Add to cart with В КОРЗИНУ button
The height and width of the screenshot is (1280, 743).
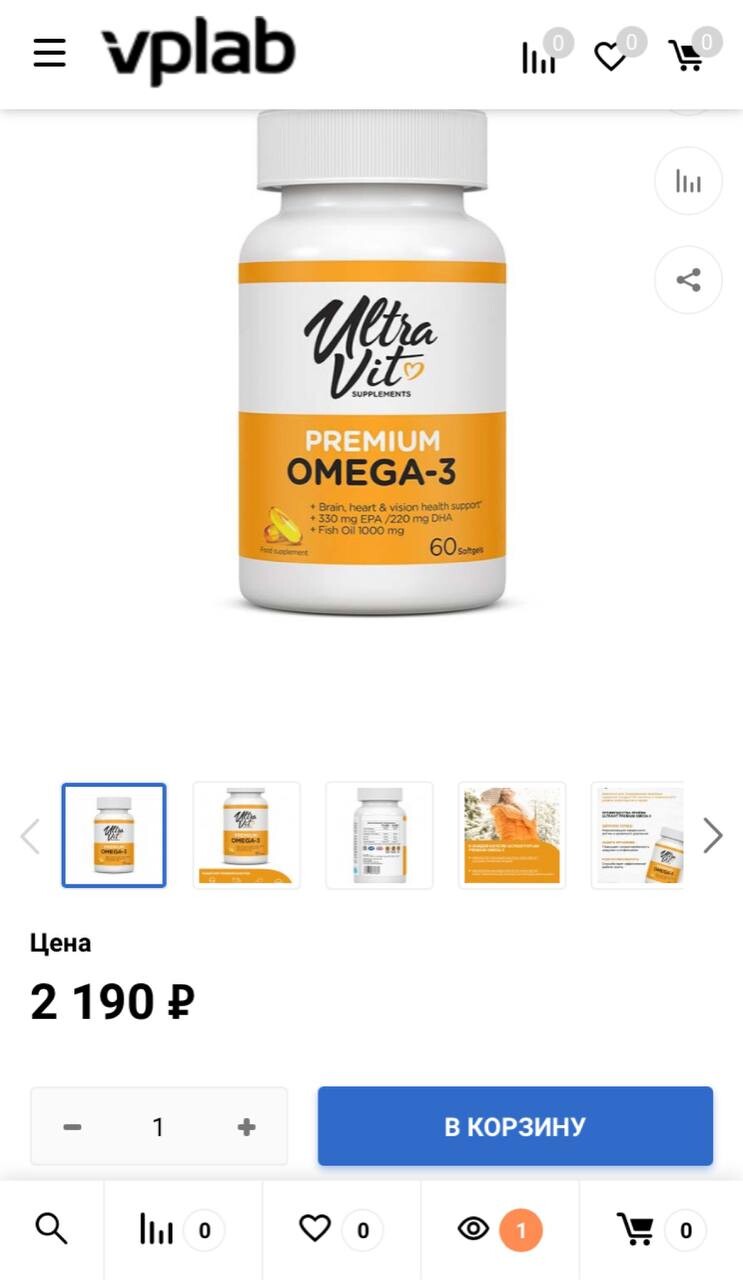515,1126
